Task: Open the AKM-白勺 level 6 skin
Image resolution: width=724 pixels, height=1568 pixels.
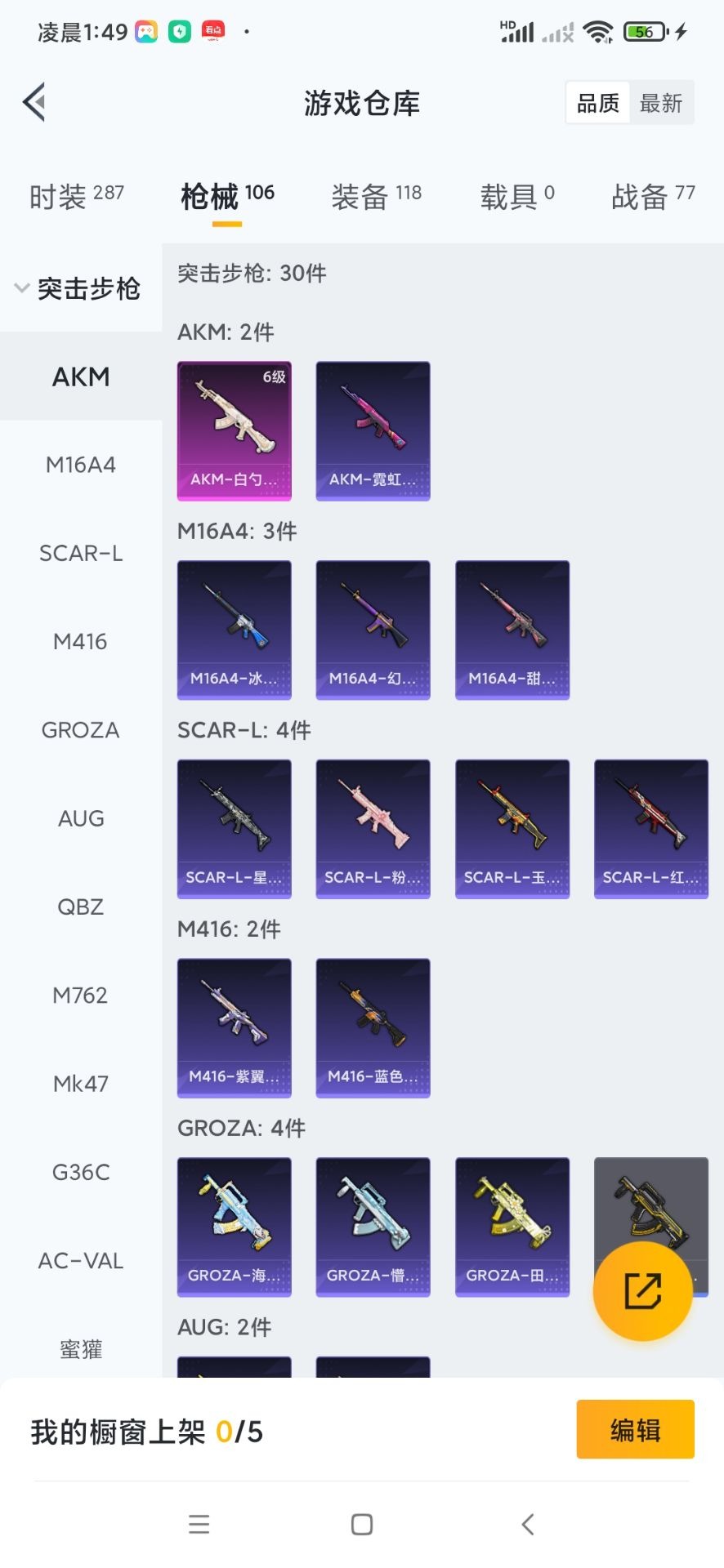Action: pyautogui.click(x=235, y=430)
